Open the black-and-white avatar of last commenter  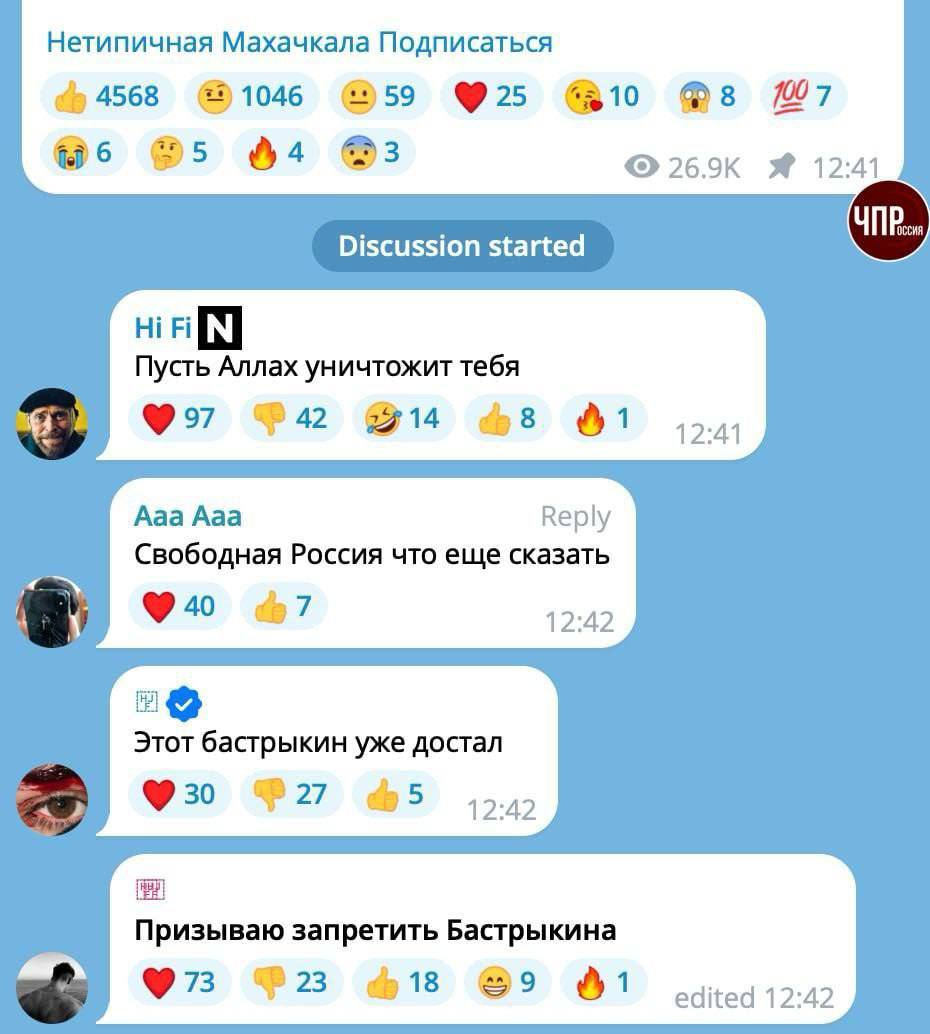click(52, 988)
